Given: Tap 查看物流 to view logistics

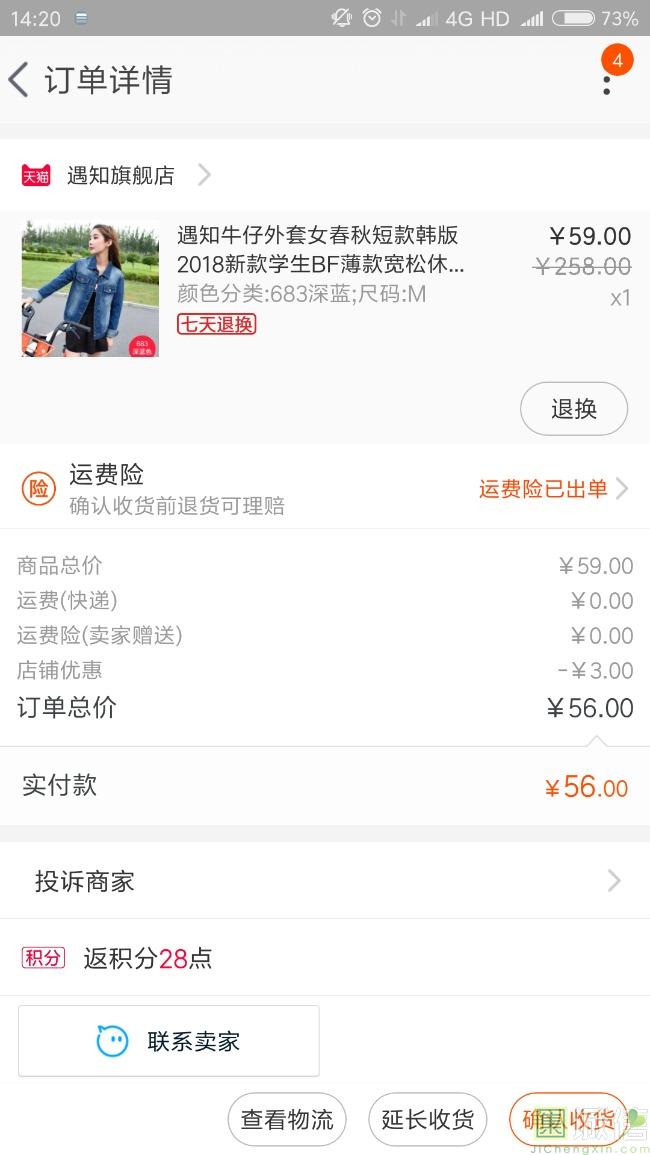Looking at the screenshot, I should pos(287,1120).
